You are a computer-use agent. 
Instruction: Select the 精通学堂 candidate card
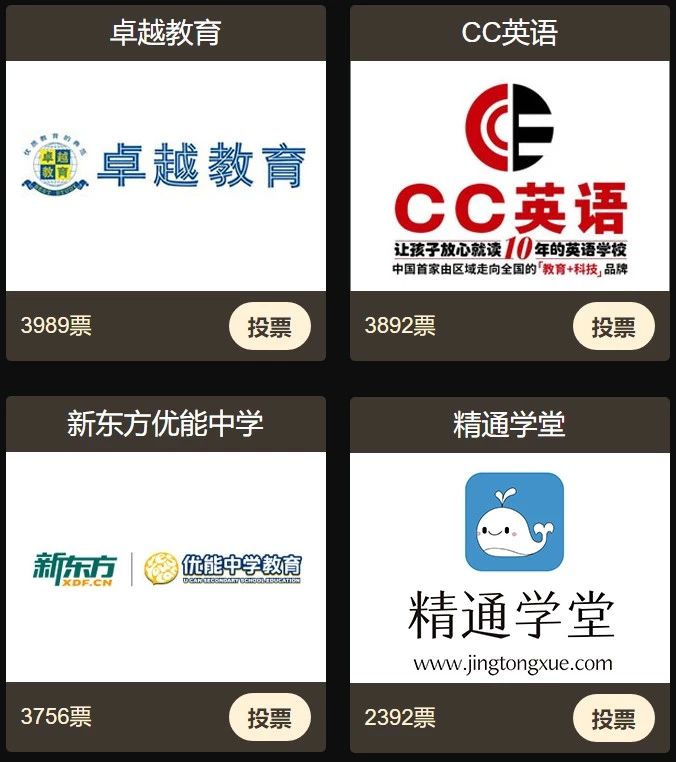point(509,567)
